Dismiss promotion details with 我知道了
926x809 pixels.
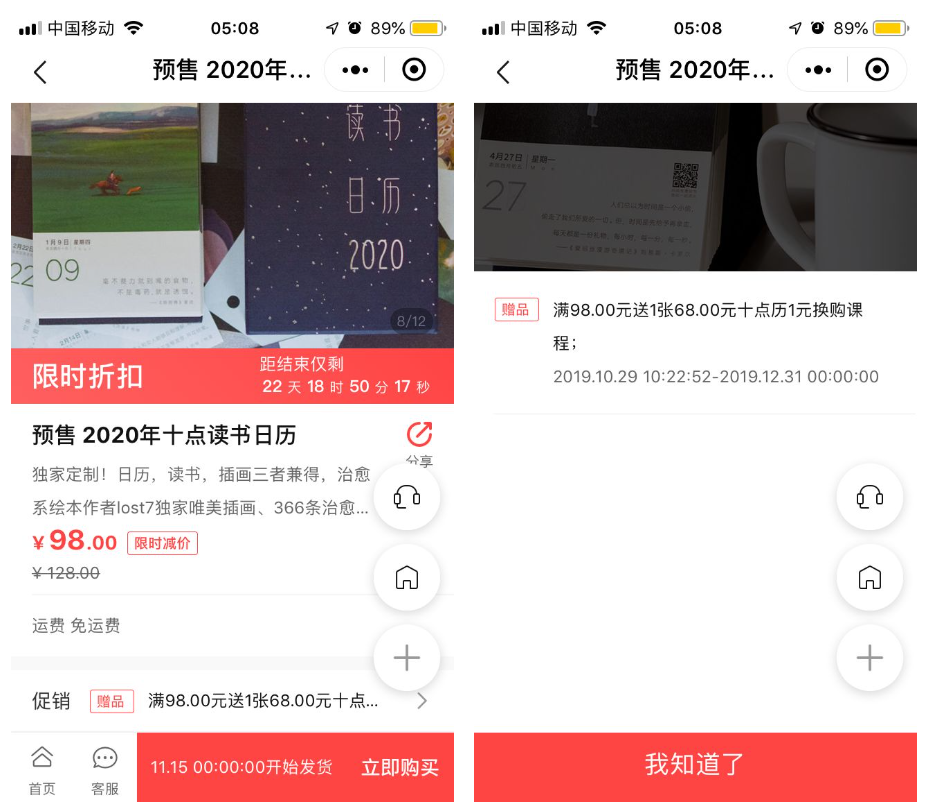[x=695, y=766]
